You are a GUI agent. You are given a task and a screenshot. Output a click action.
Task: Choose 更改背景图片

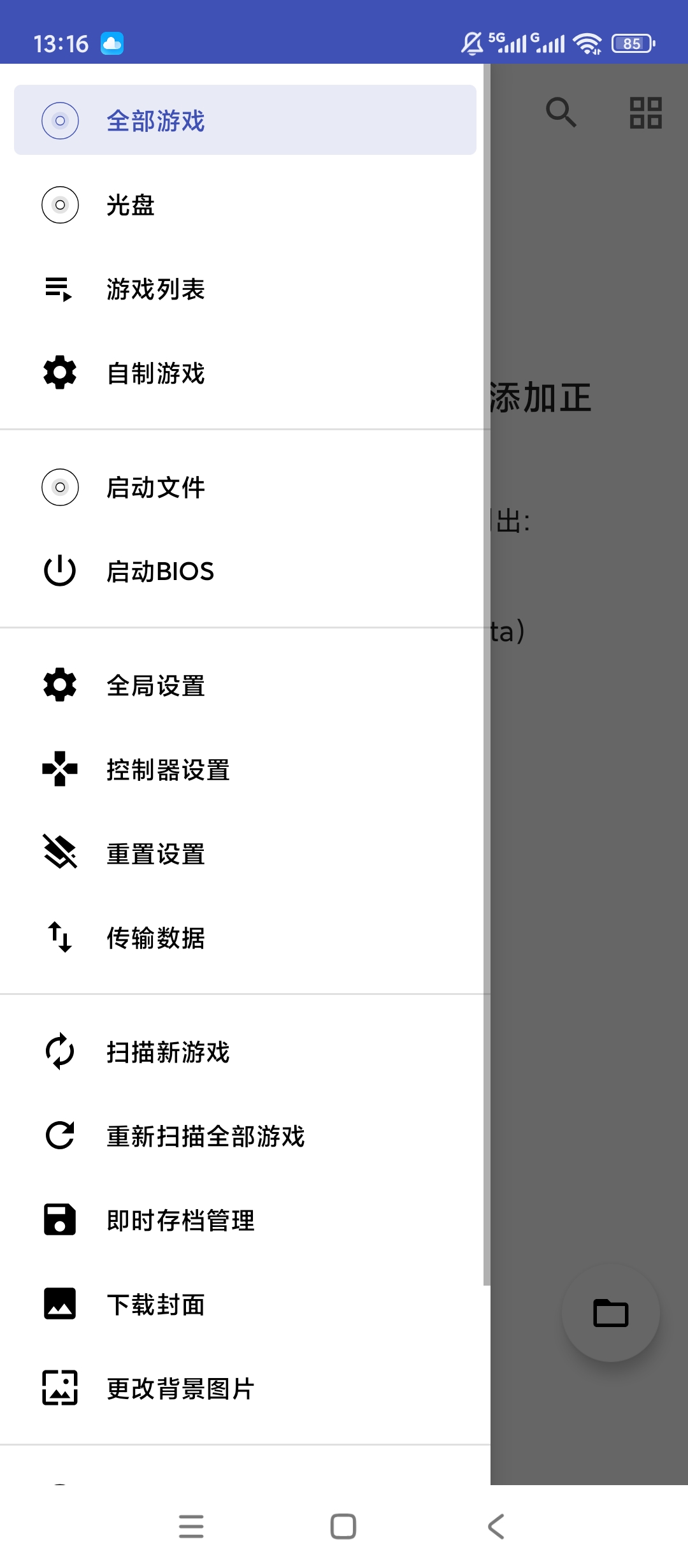tap(245, 1389)
